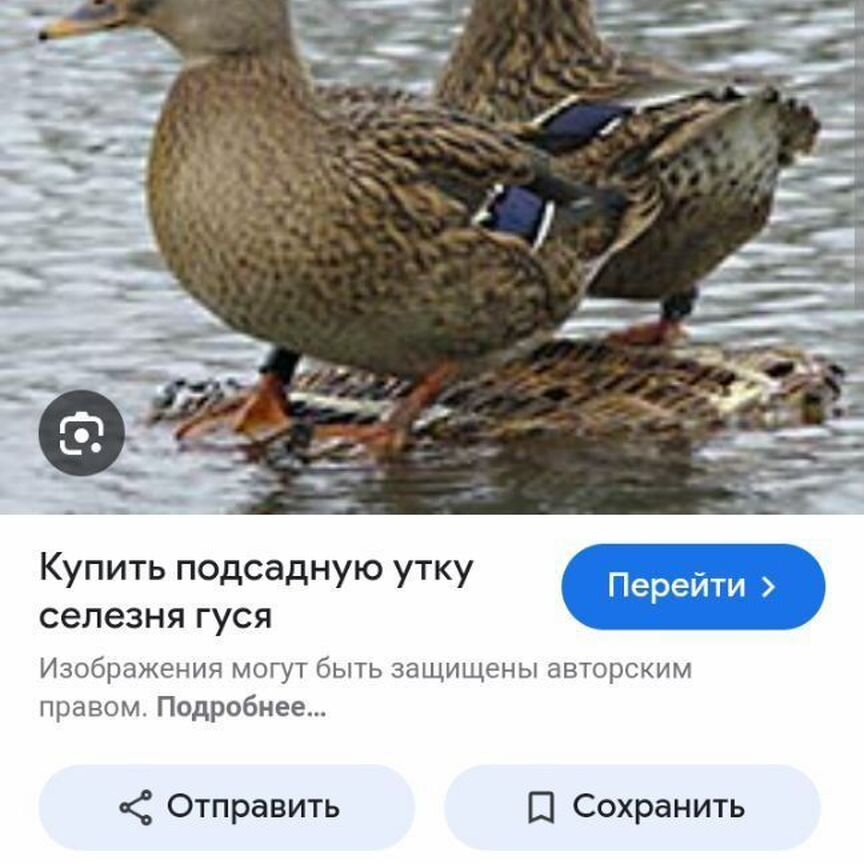Save the image with Сохранить
This screenshot has width=864, height=864.
pos(633,806)
